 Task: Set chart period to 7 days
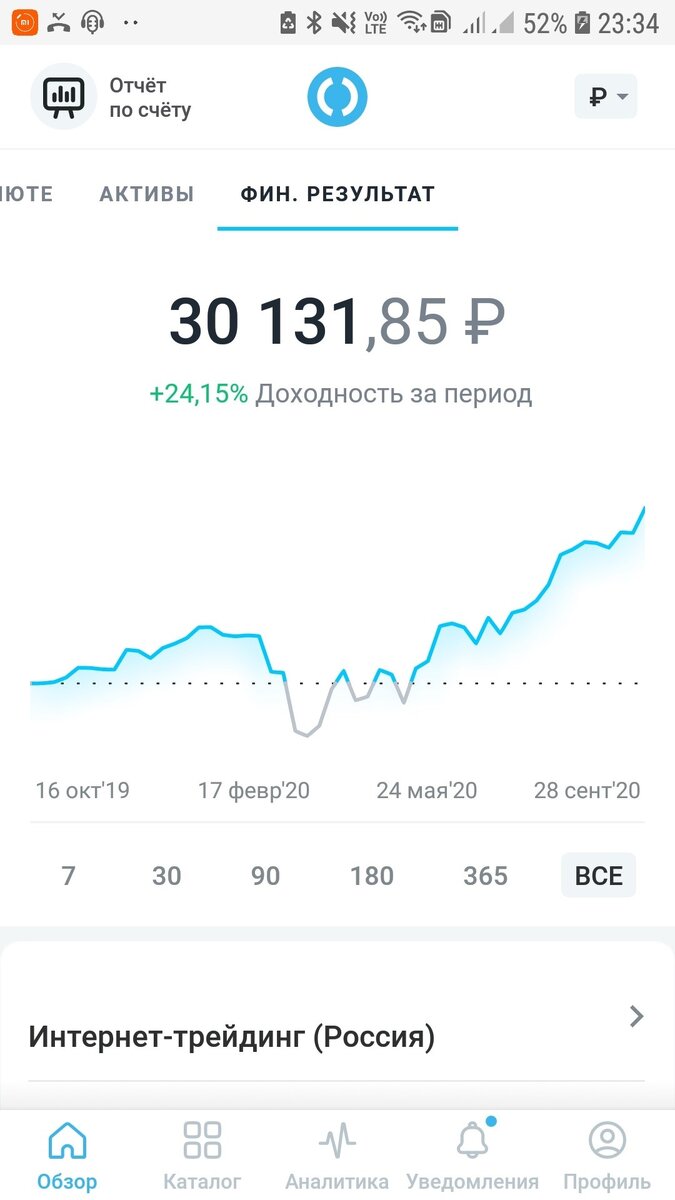click(68, 876)
